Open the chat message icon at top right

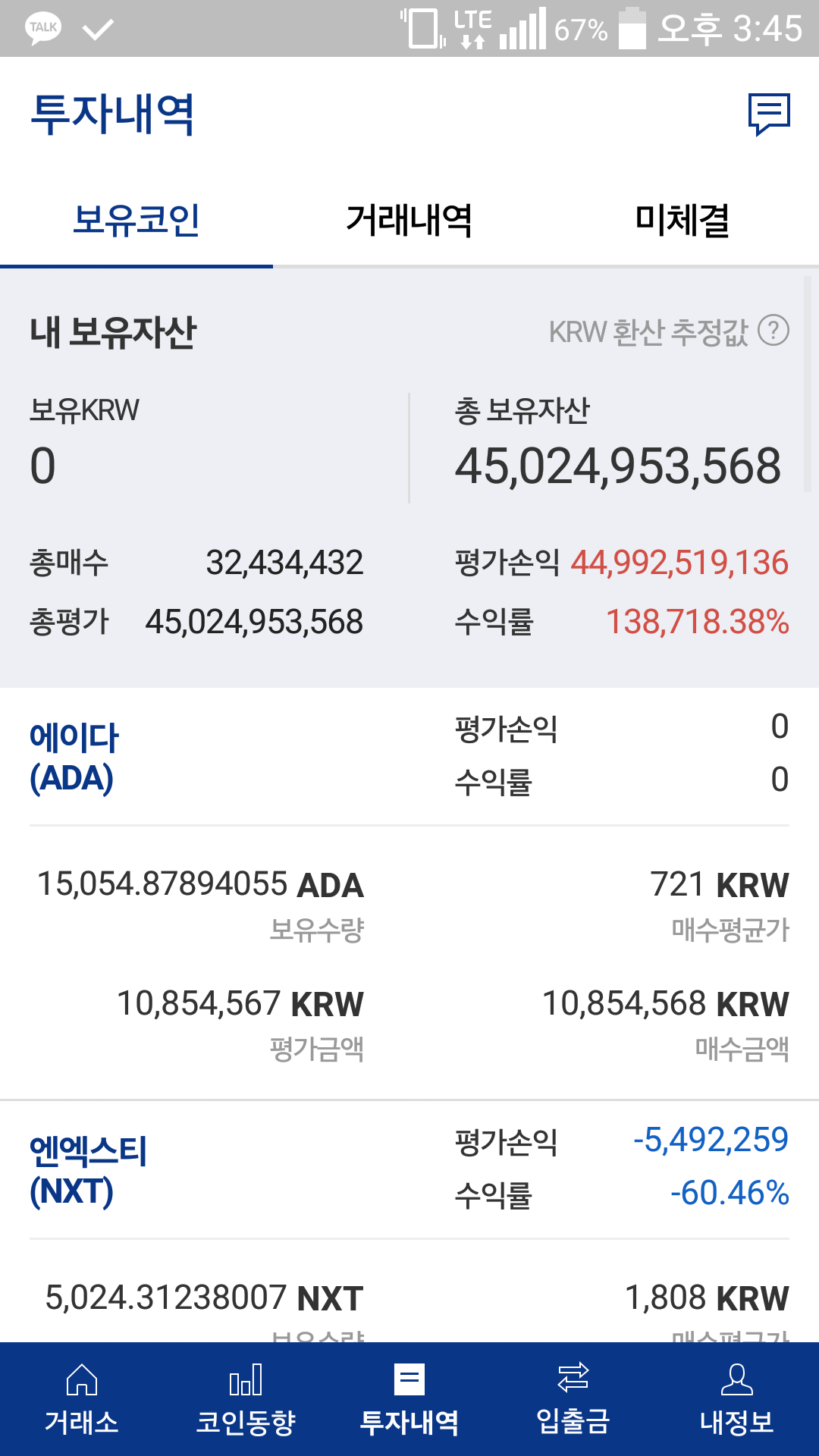(x=768, y=115)
